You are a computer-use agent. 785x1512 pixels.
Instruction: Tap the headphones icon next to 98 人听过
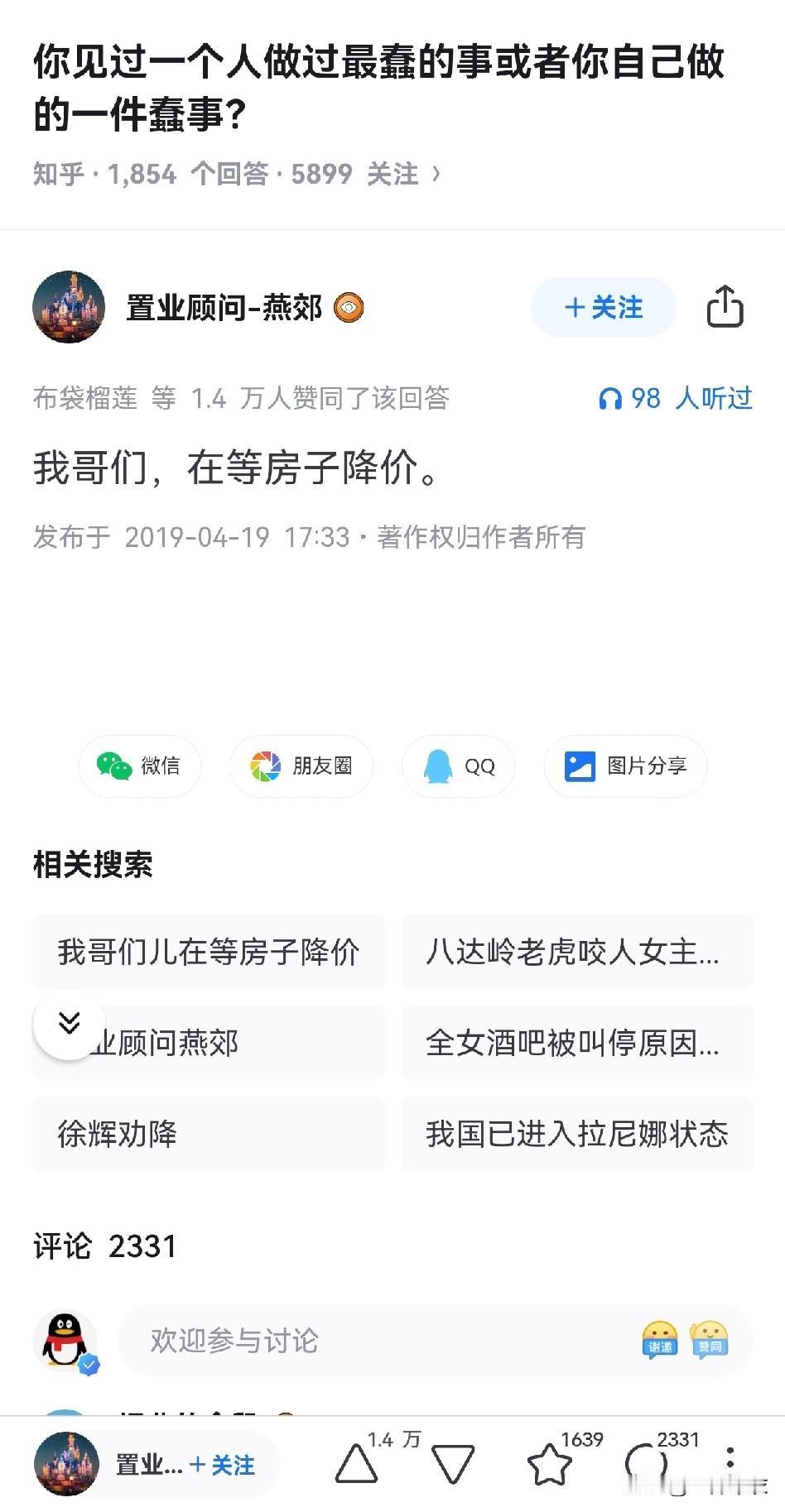(610, 399)
